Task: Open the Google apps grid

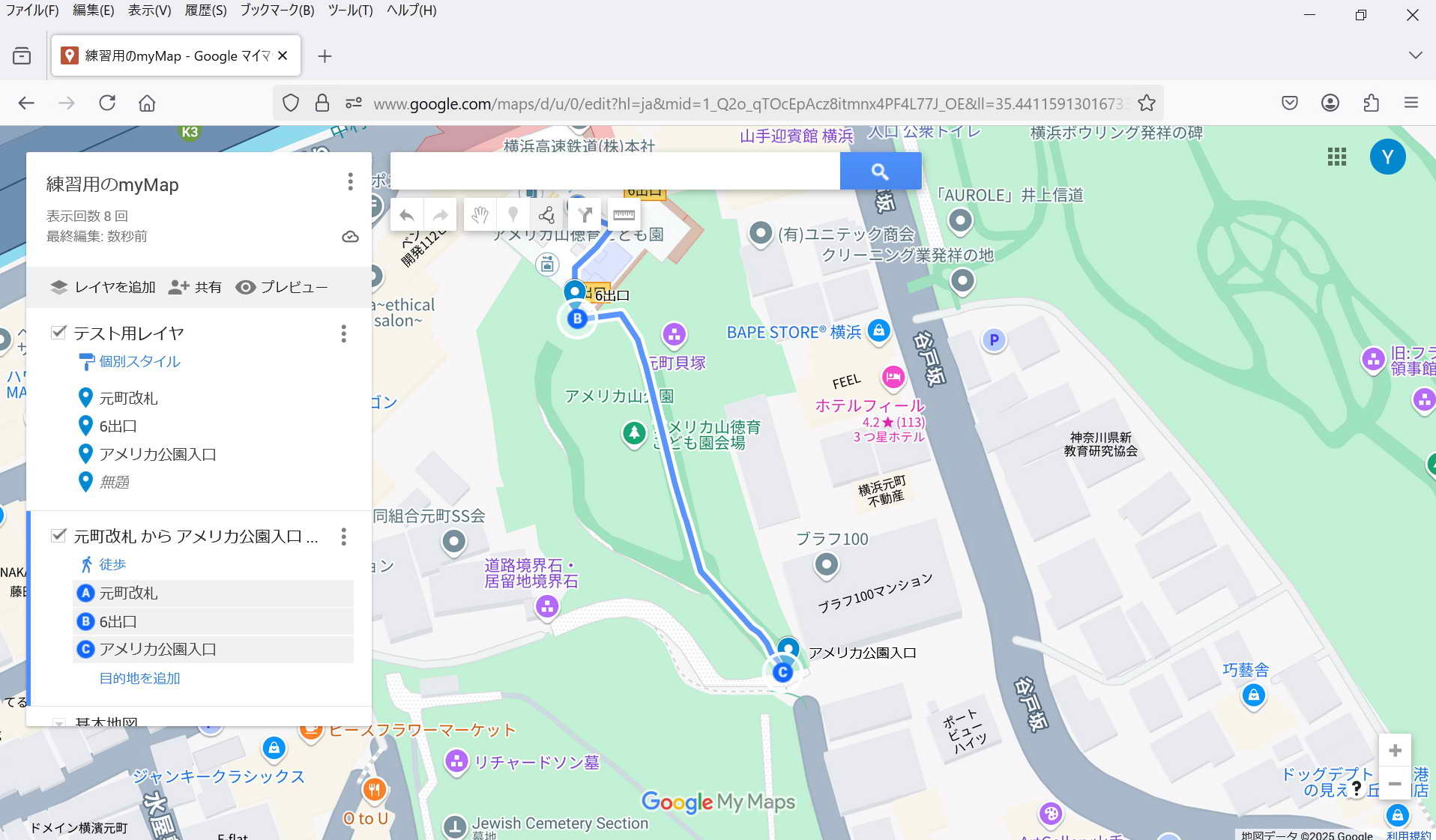Action: point(1336,157)
